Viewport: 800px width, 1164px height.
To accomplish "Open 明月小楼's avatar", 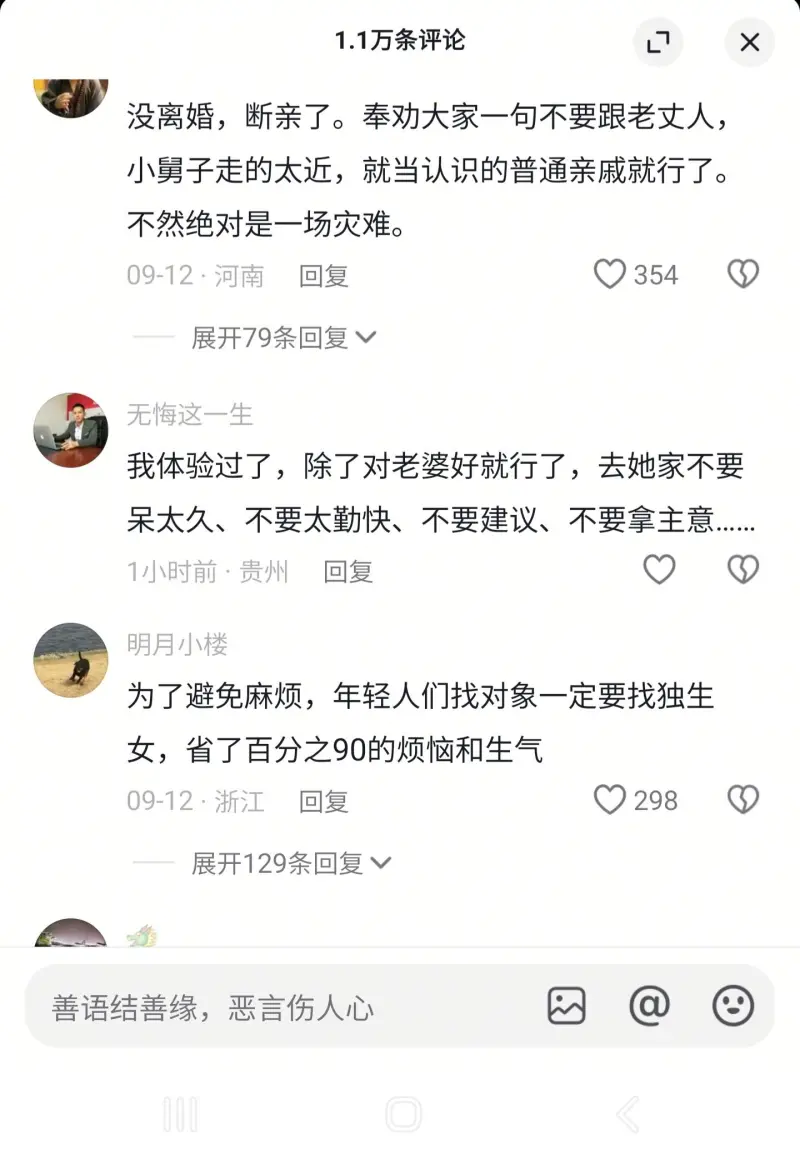I will (x=71, y=660).
